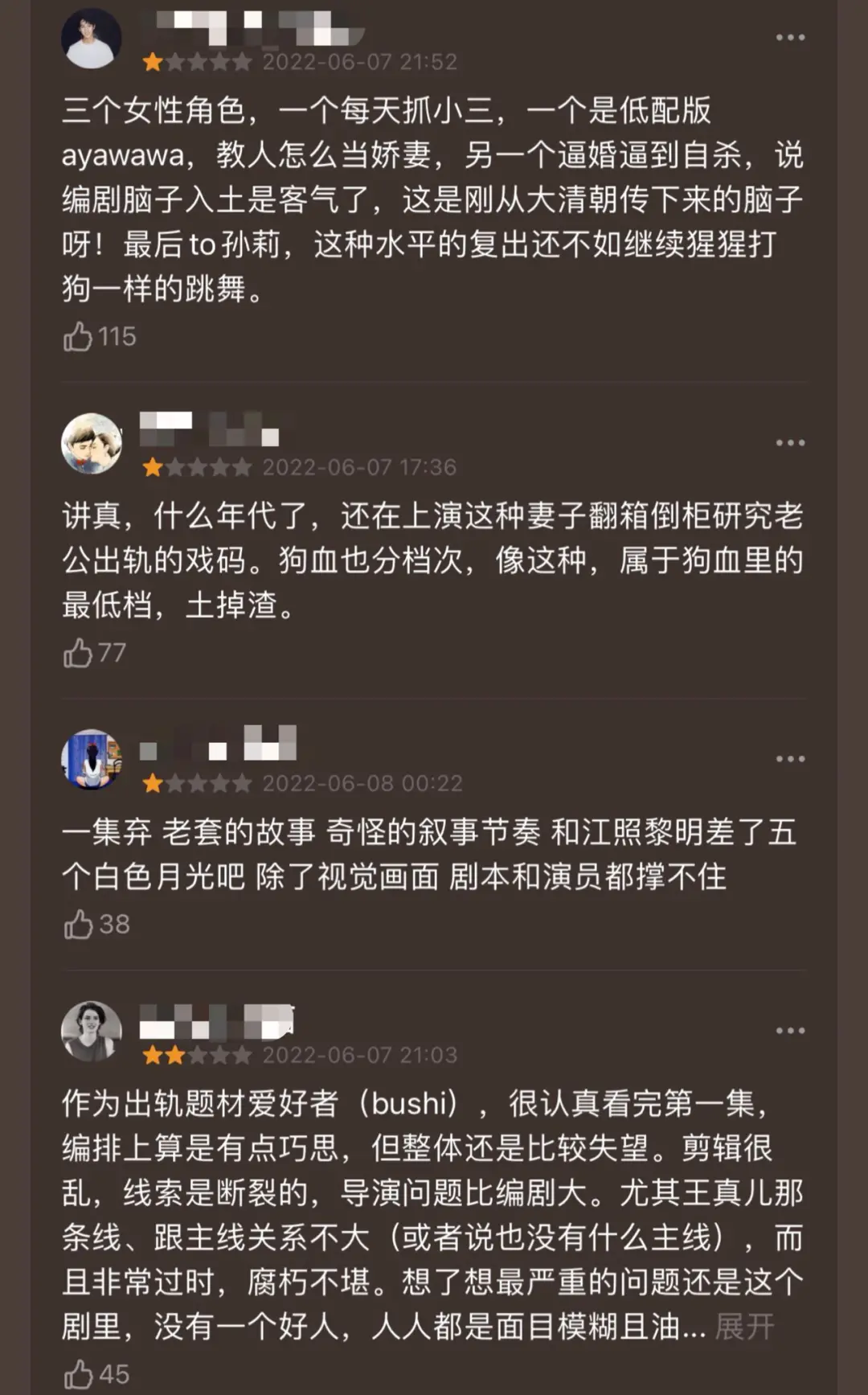Open profile avatar of the 17:36 reviewer
868x1395 pixels.
[x=92, y=443]
